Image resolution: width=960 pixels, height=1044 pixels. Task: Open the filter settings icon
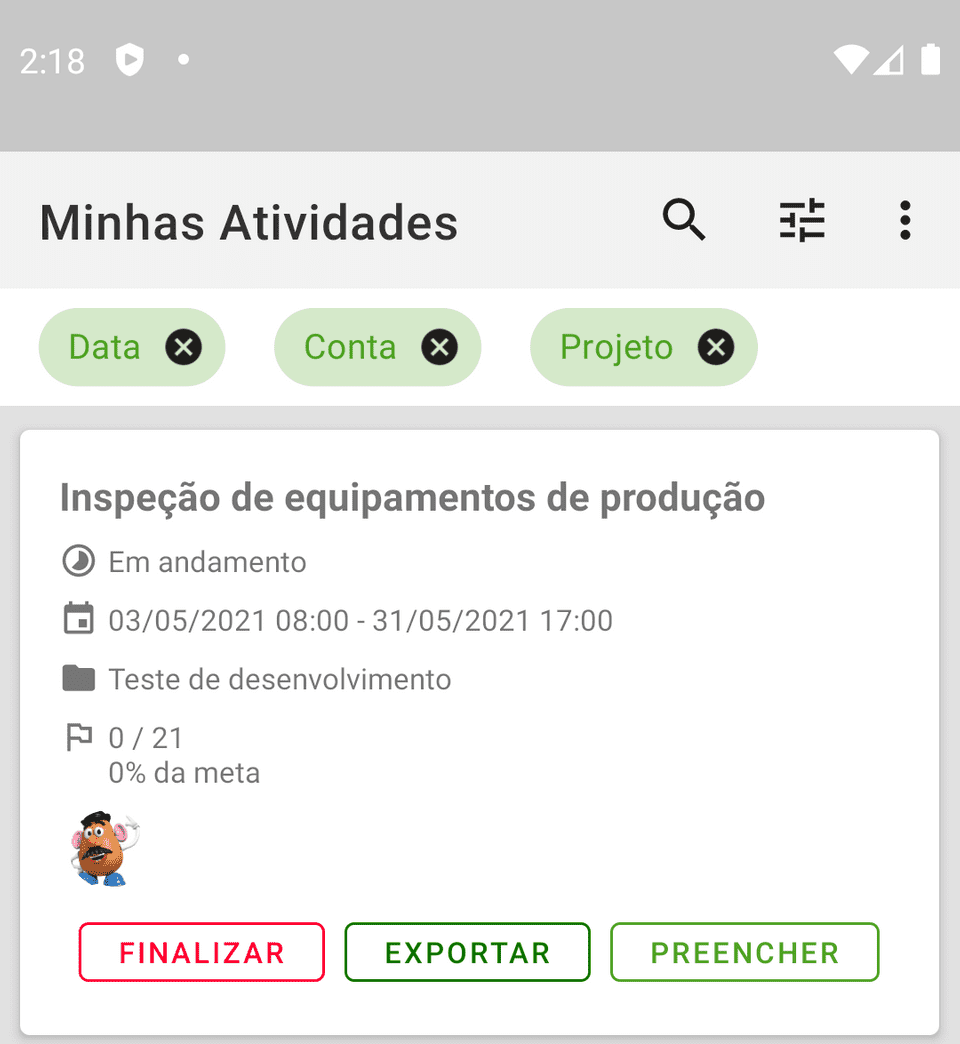(x=802, y=220)
